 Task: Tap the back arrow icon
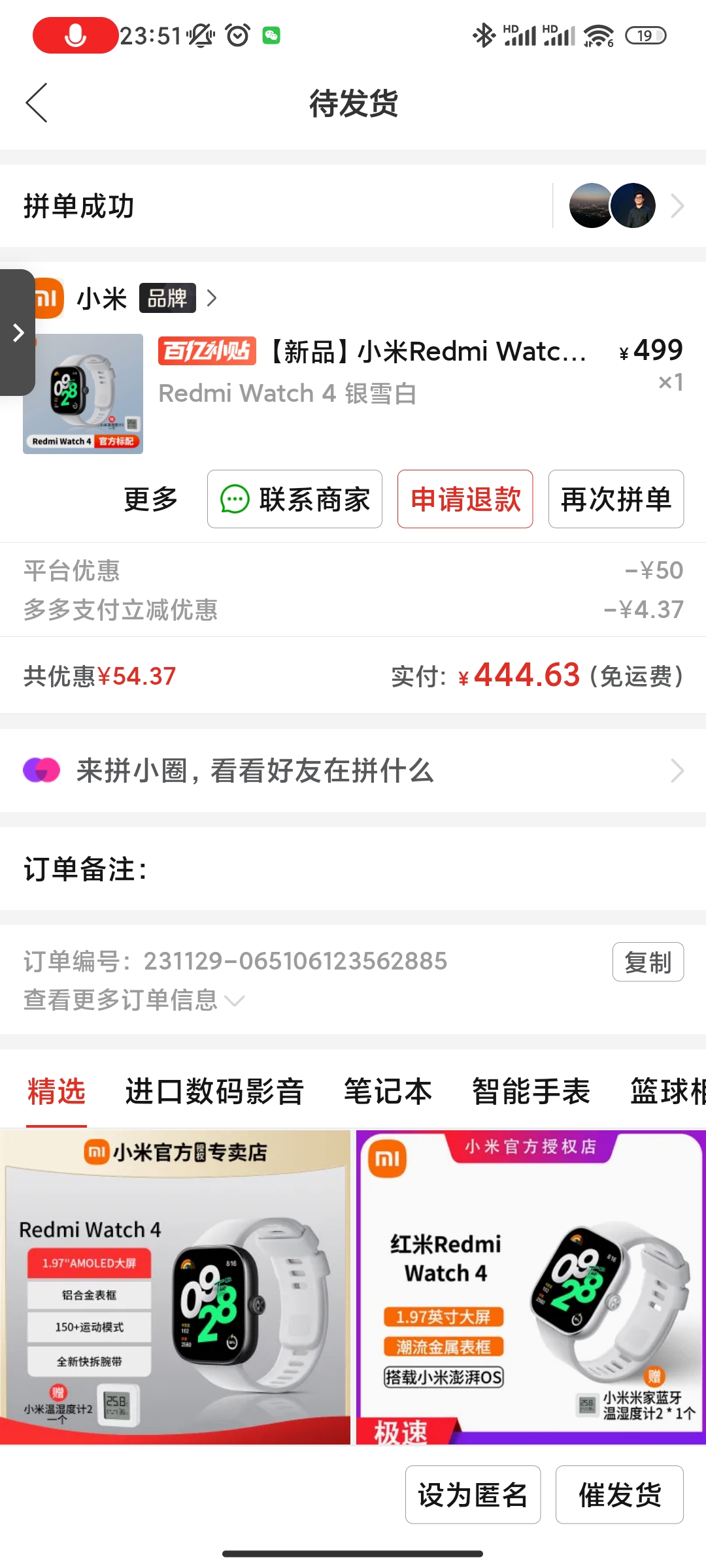pyautogui.click(x=37, y=103)
